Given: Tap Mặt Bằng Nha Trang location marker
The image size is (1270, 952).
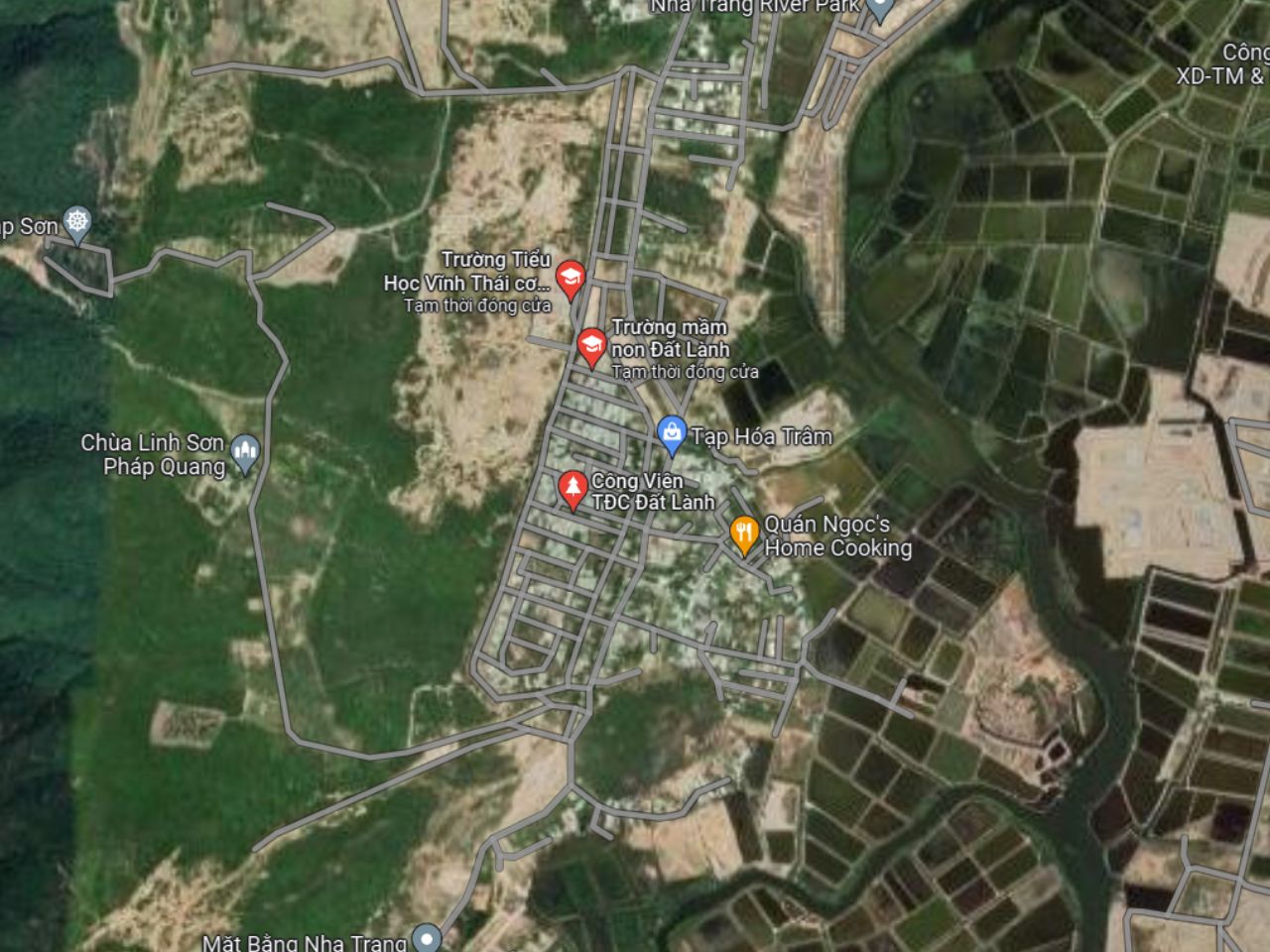Looking at the screenshot, I should [427, 937].
